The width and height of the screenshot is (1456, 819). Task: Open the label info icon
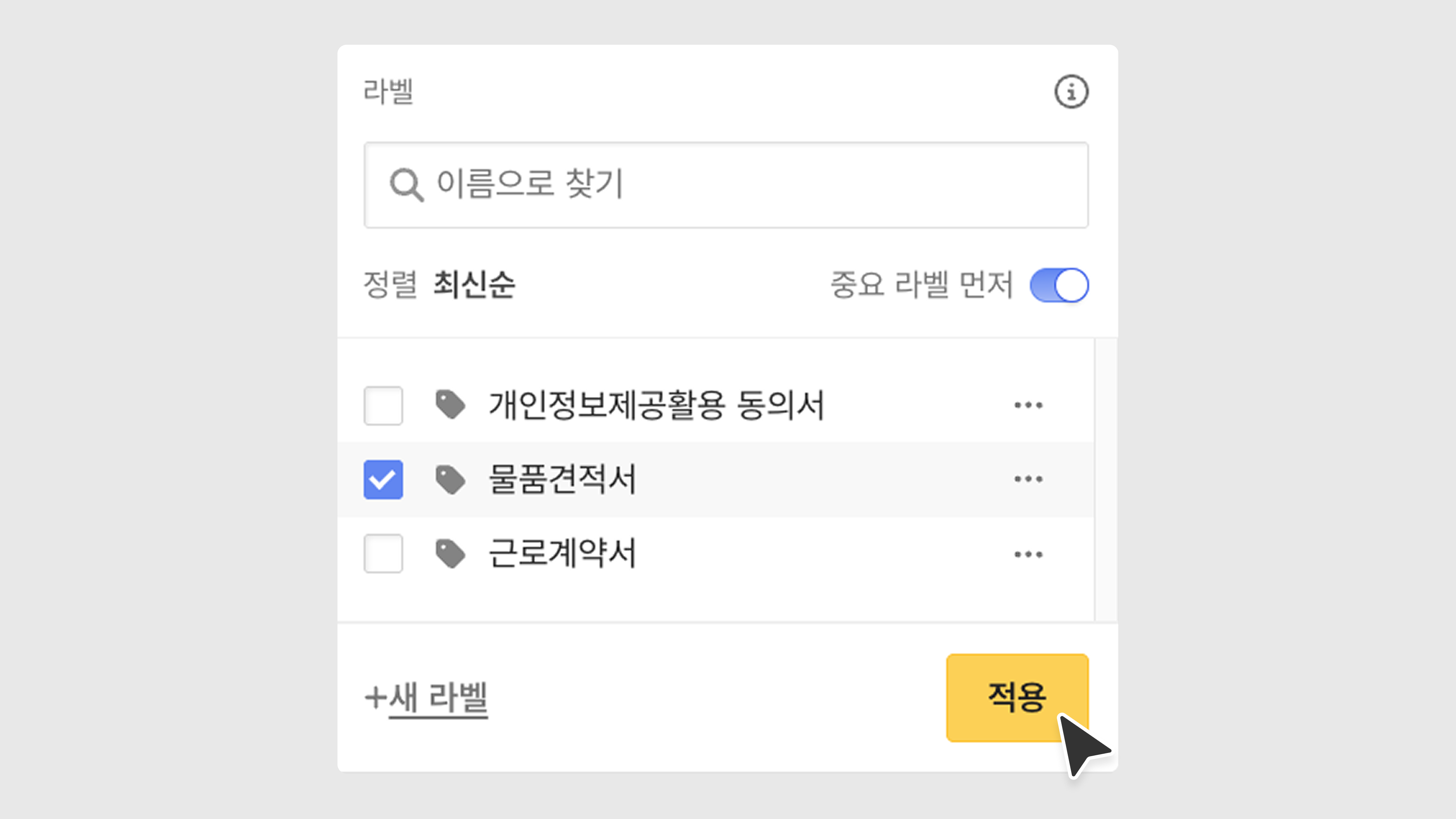[x=1070, y=91]
